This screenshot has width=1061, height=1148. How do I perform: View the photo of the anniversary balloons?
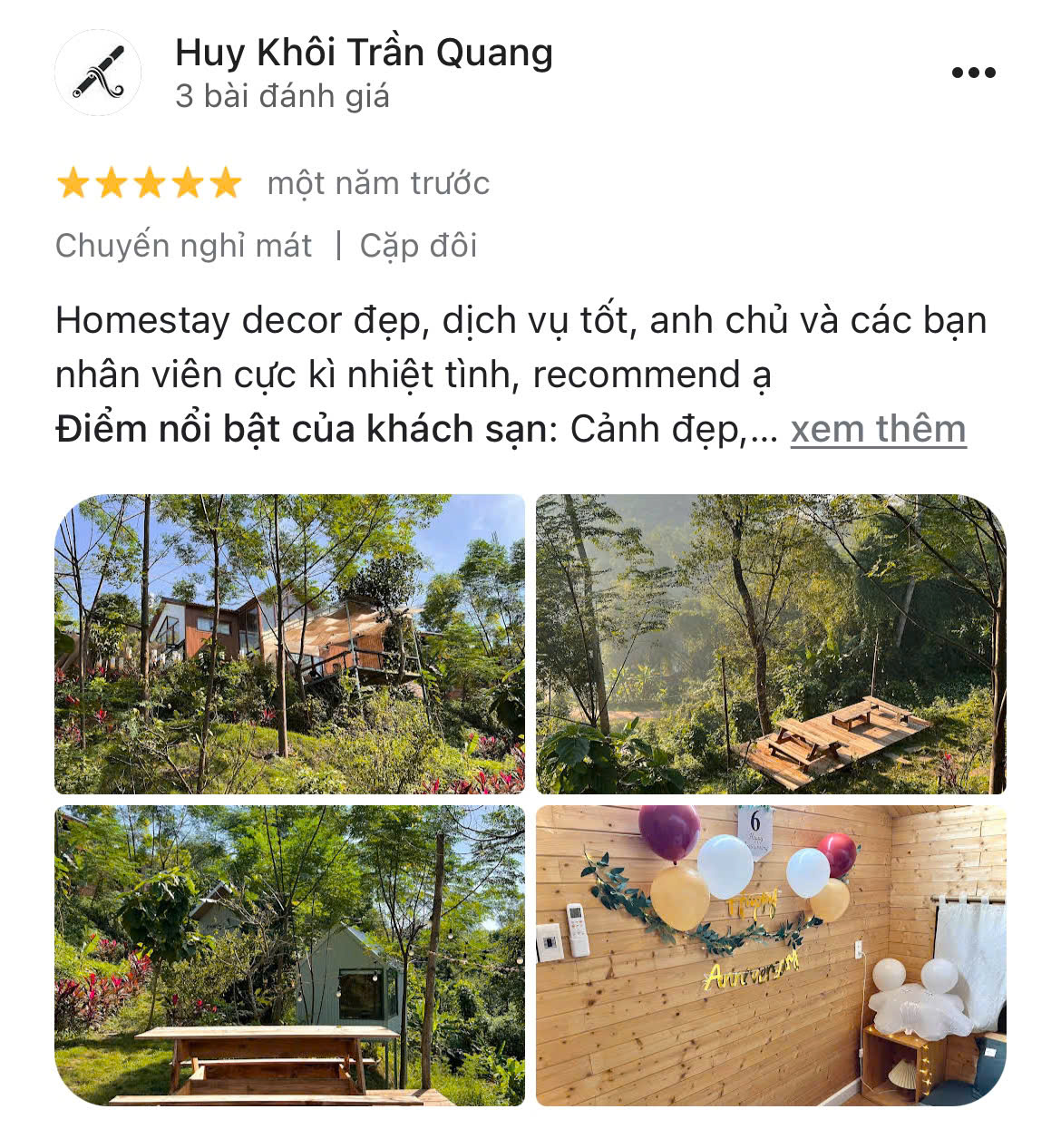tap(771, 955)
